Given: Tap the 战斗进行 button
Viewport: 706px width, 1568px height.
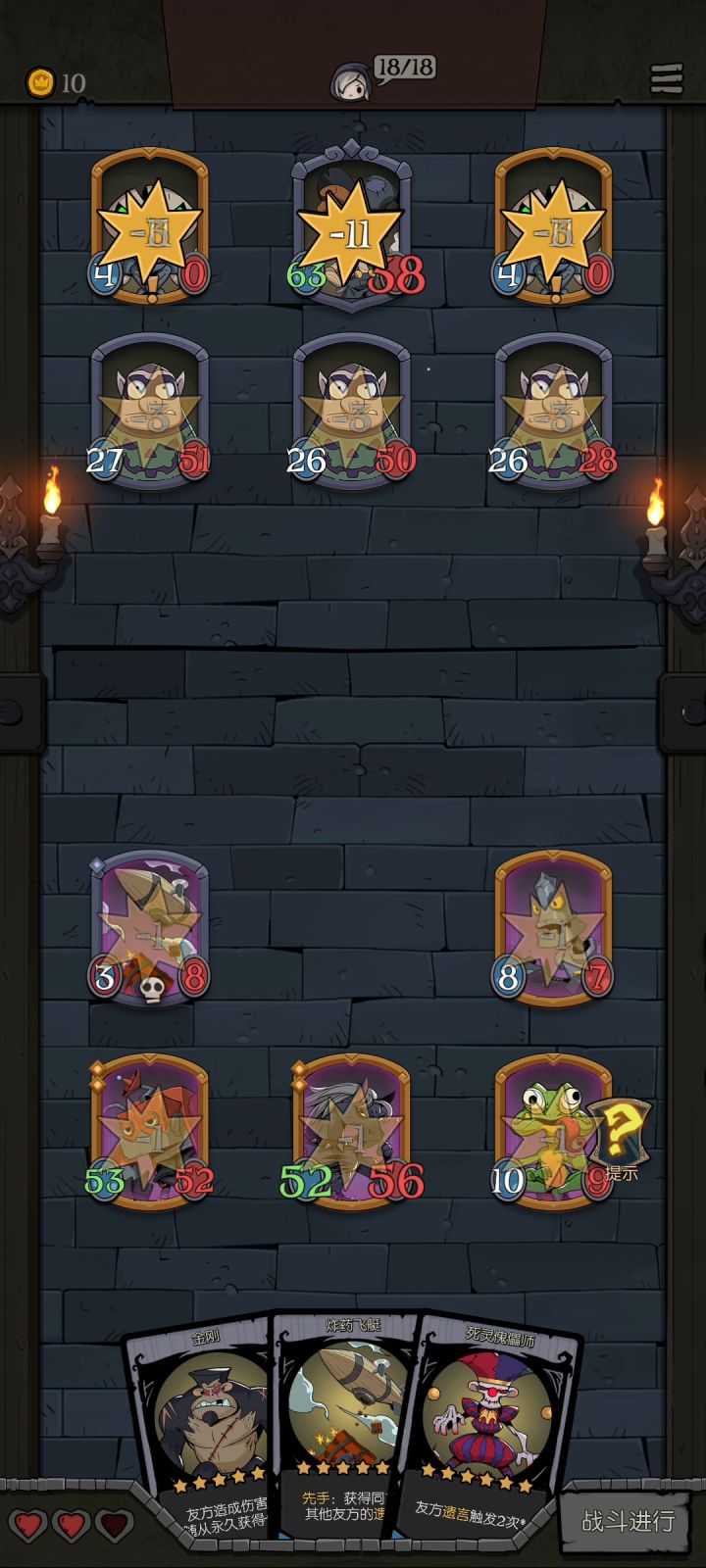Looking at the screenshot, I should coord(628,1521).
